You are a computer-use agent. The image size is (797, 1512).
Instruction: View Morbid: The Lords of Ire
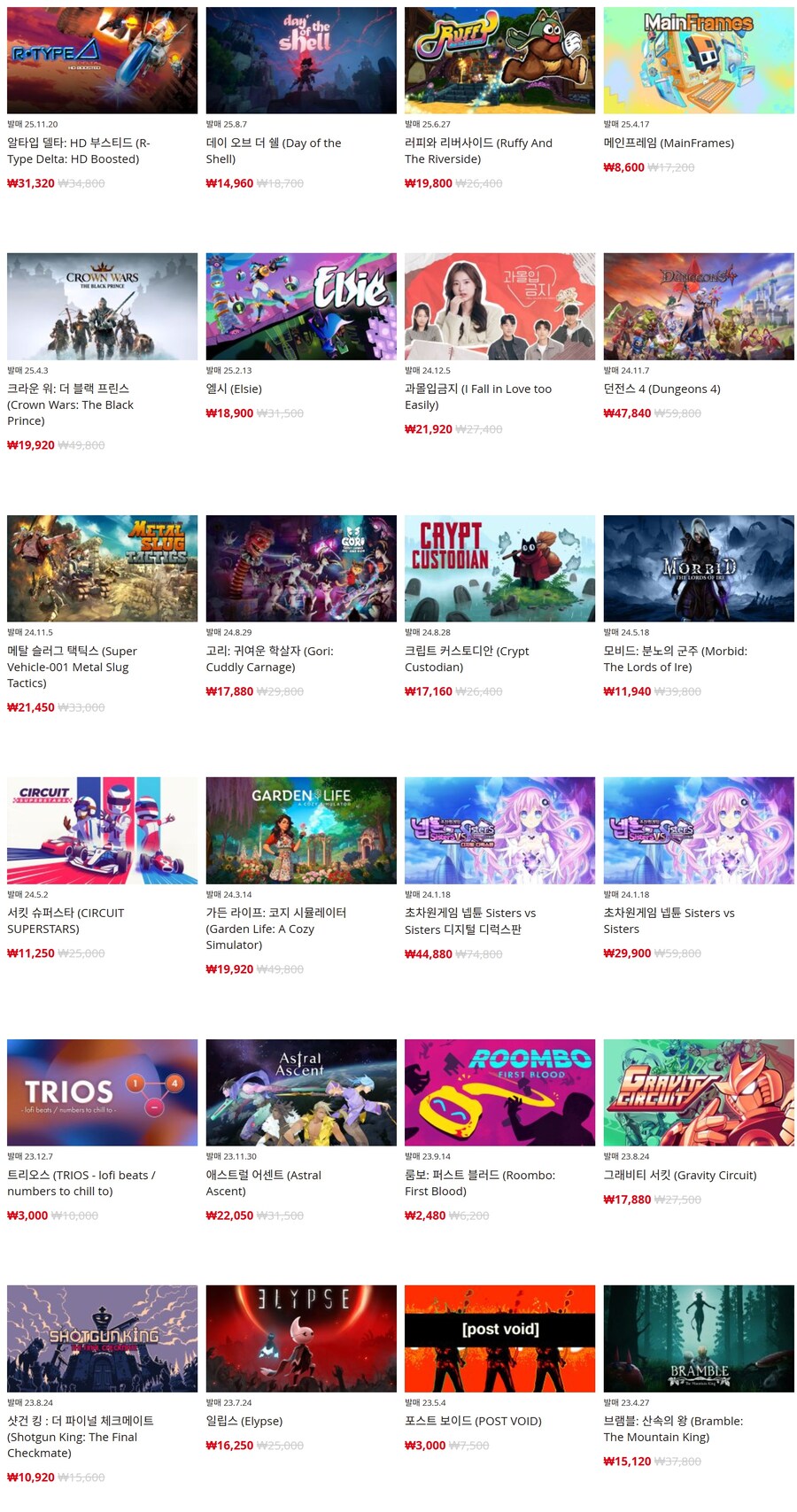(x=699, y=568)
